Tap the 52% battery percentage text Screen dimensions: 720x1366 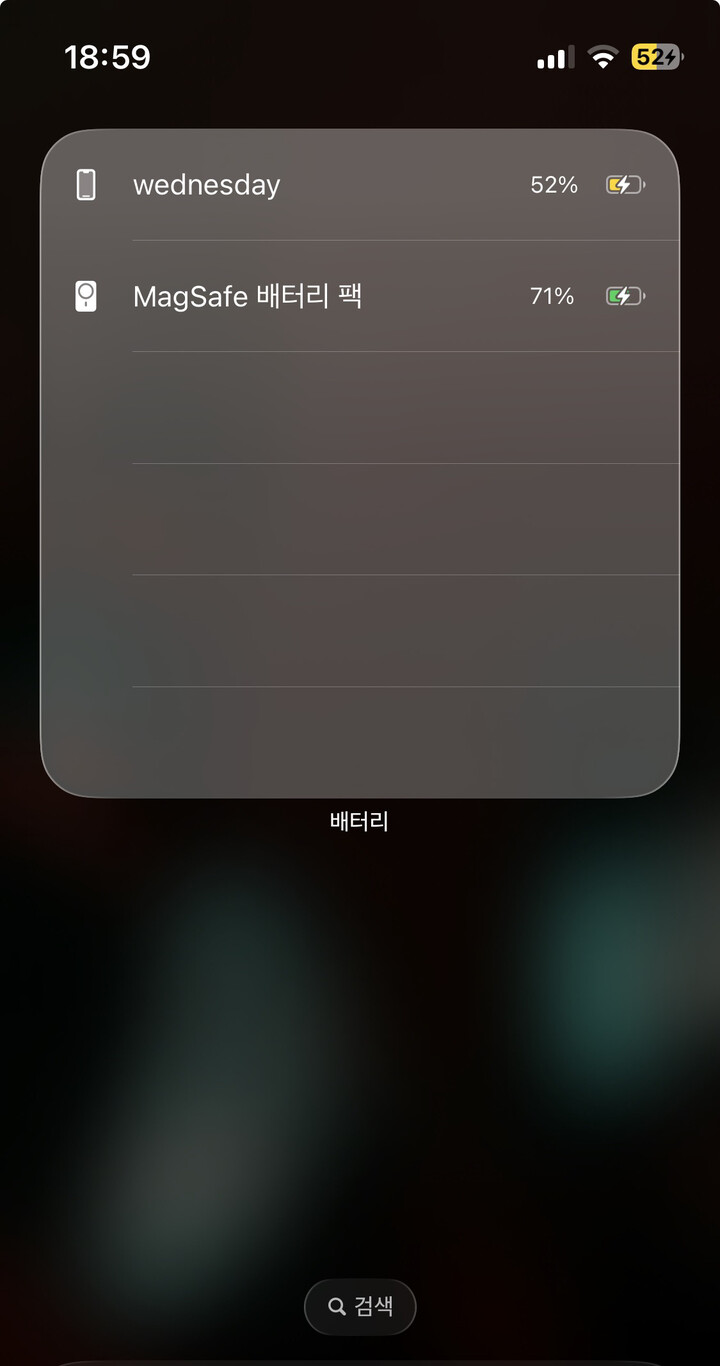coord(553,184)
